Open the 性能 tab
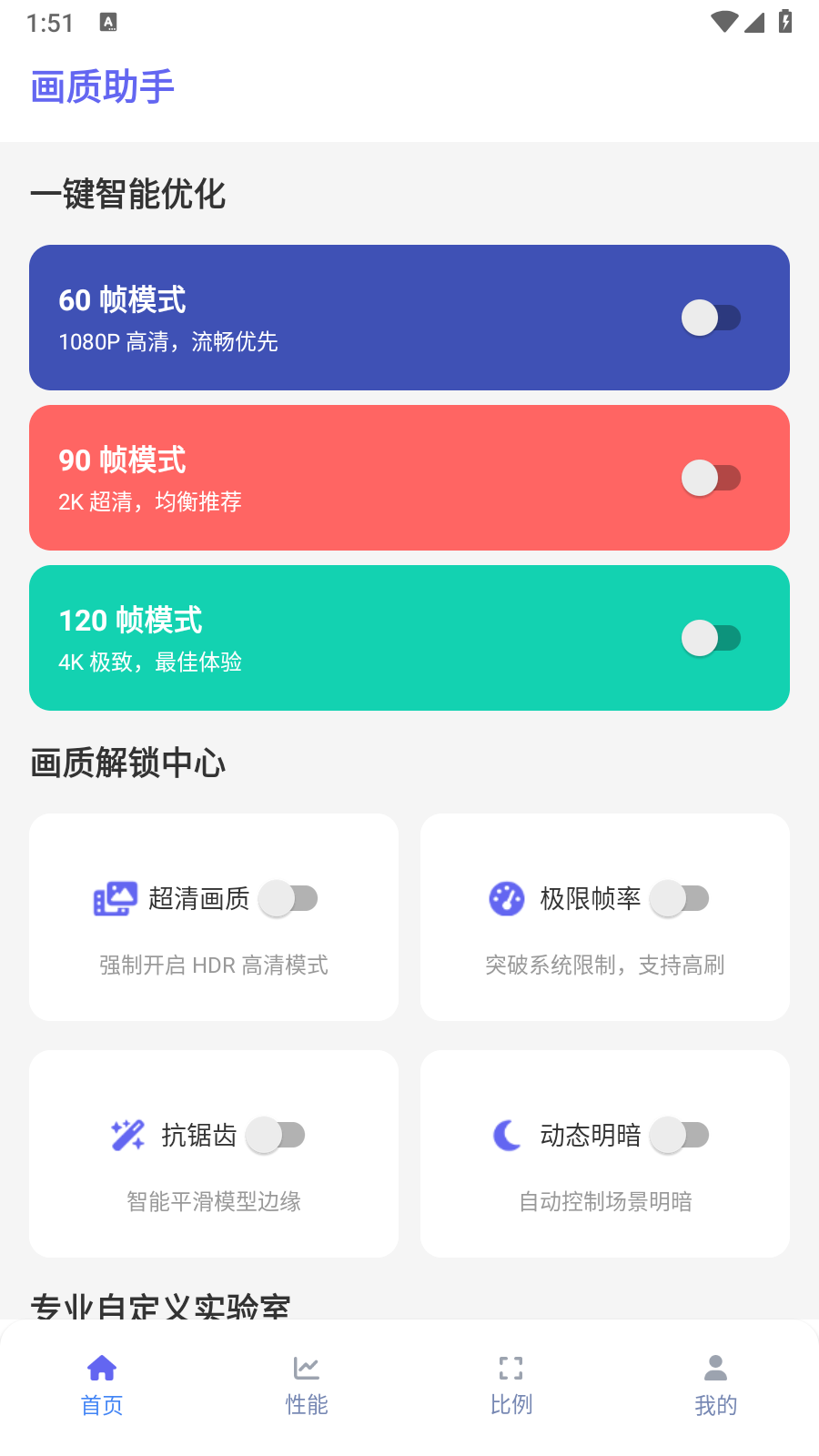 click(307, 1385)
